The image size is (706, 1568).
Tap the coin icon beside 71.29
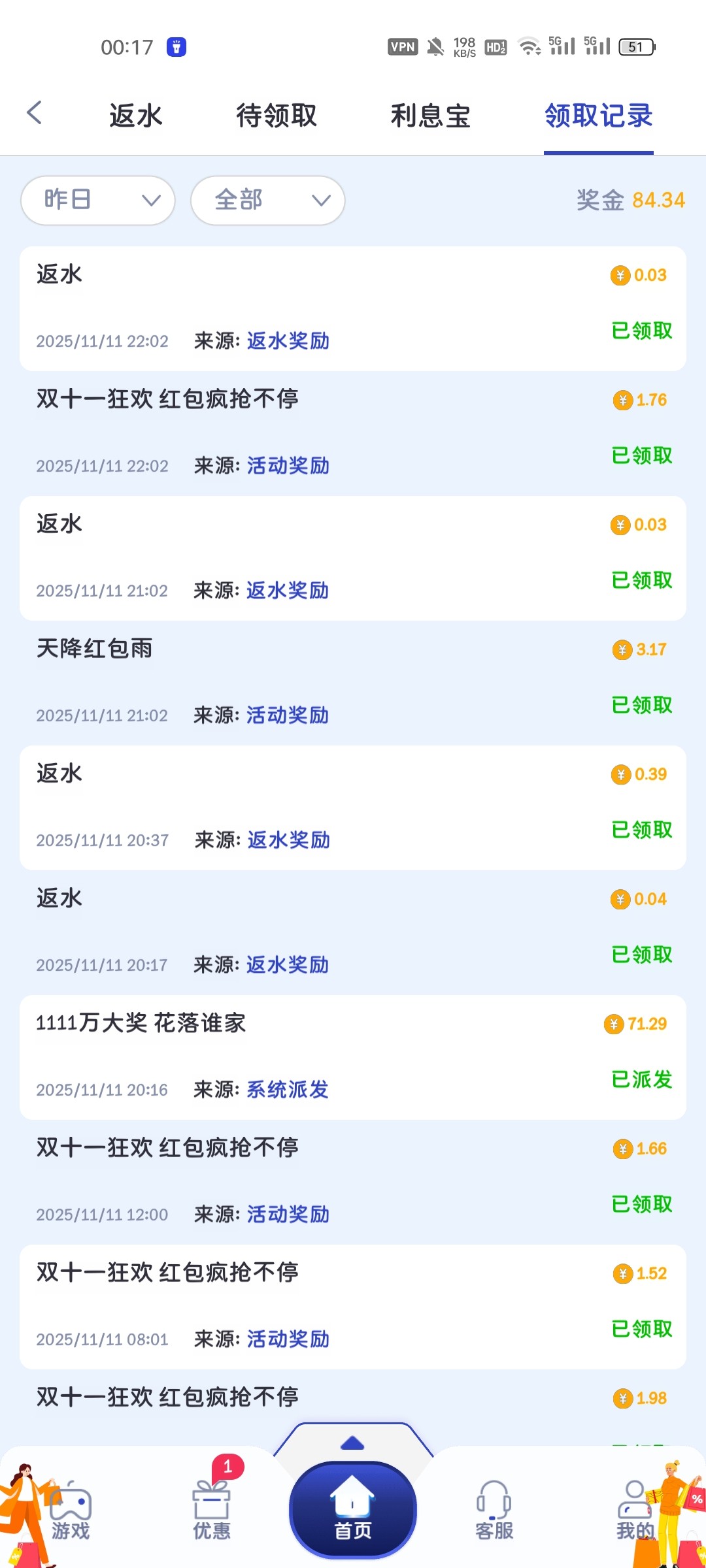click(613, 1024)
